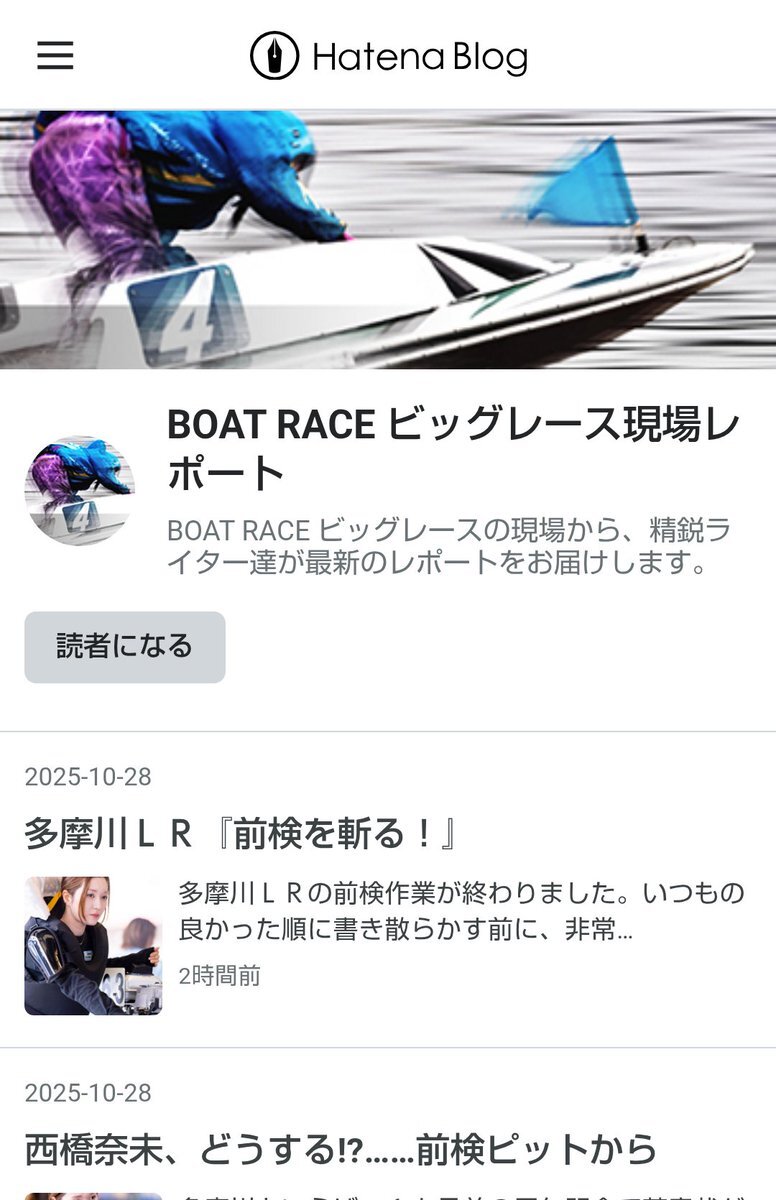Screen dimensions: 776x1200
Task: Tap the blog's round profile image
Action: (x=79, y=490)
